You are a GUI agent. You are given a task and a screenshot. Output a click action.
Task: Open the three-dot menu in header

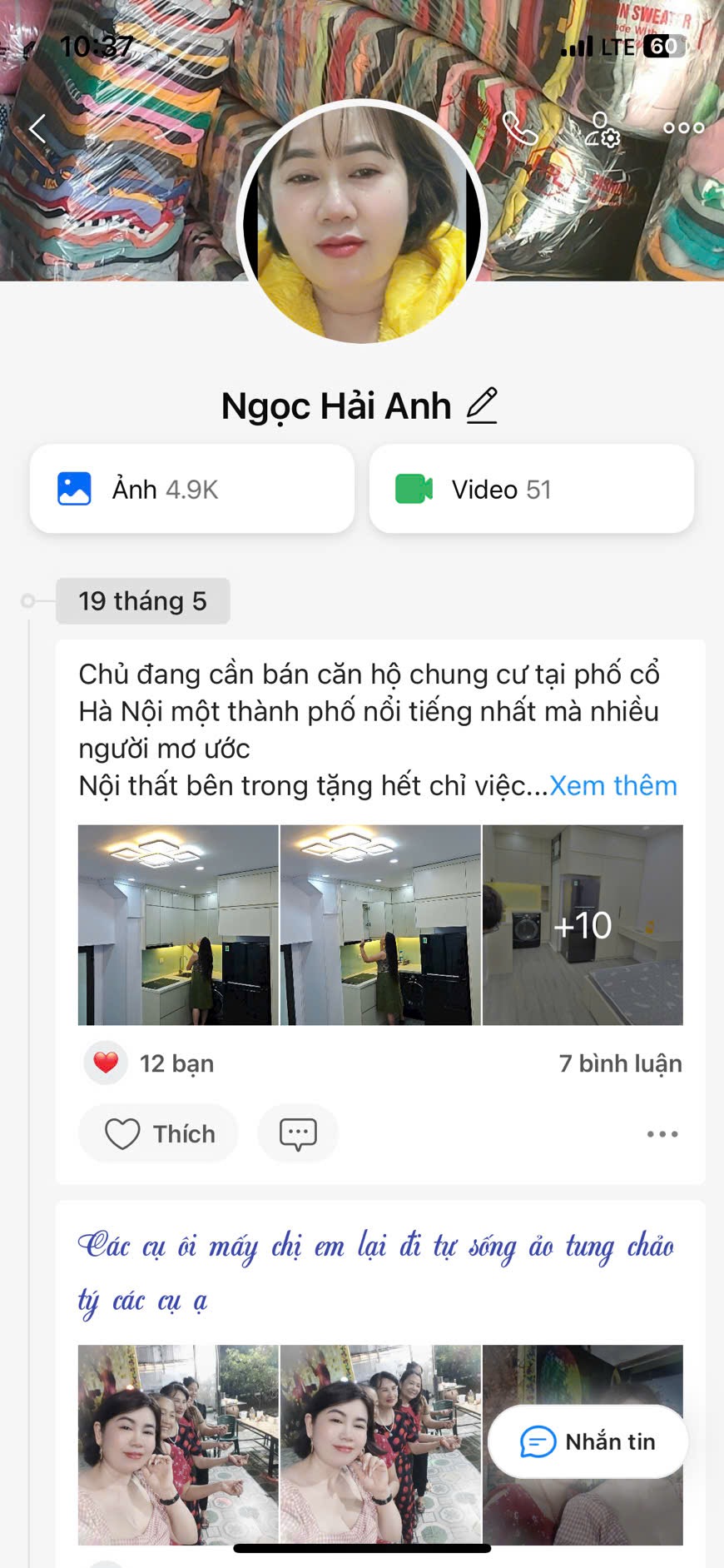point(683,128)
